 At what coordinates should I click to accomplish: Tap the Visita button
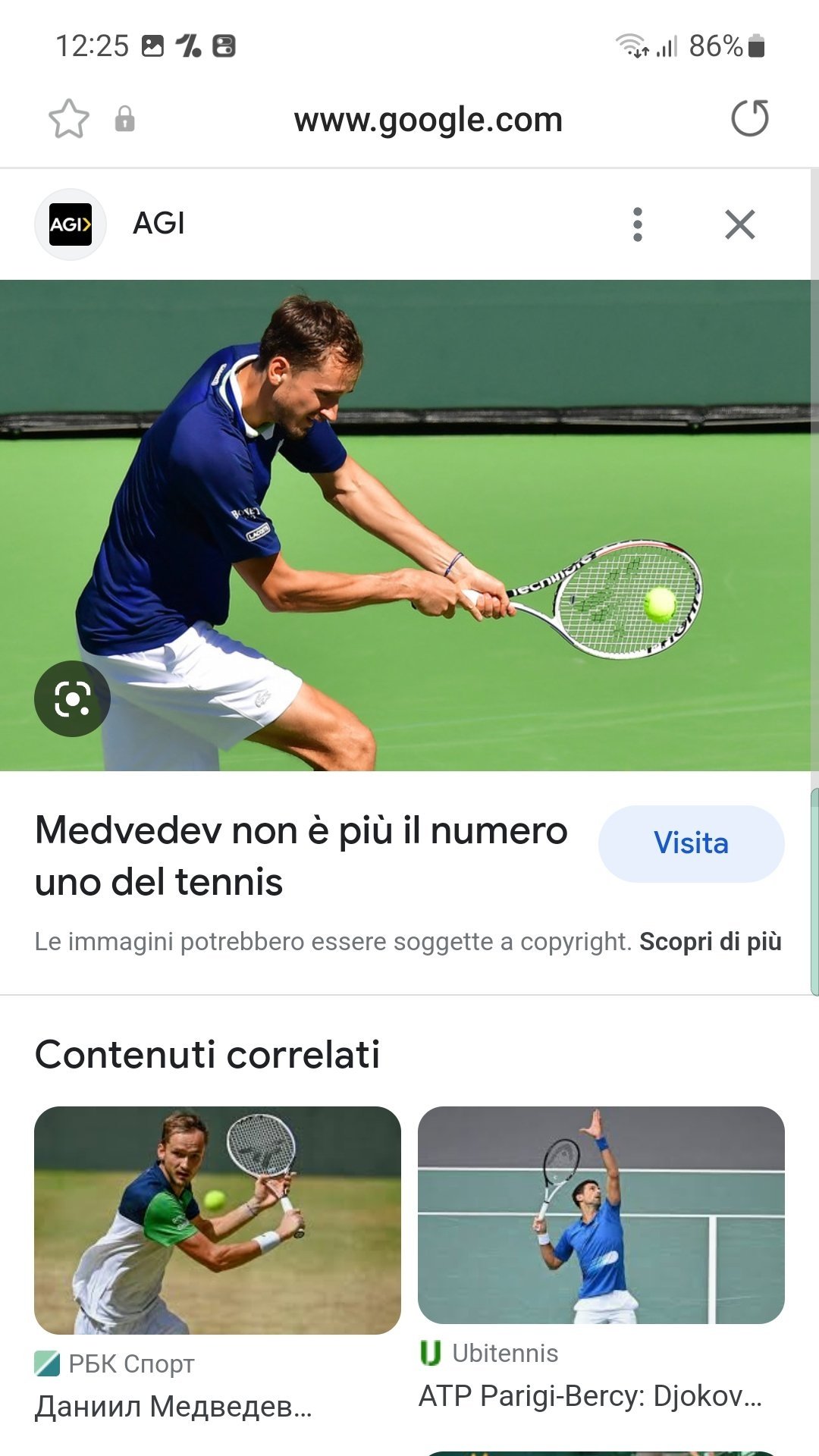(x=691, y=843)
